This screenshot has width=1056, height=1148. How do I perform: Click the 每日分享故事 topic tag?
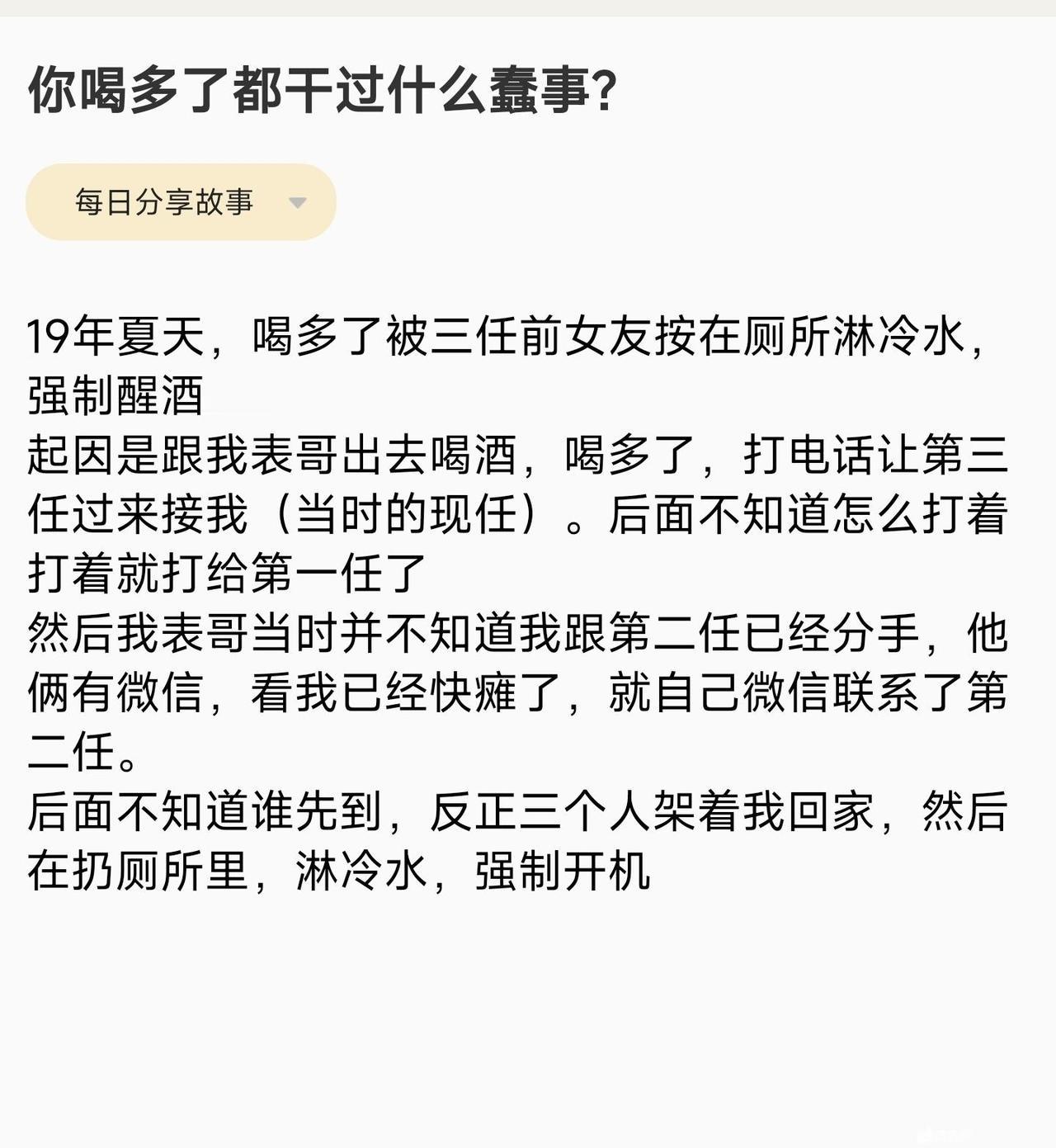[165, 201]
